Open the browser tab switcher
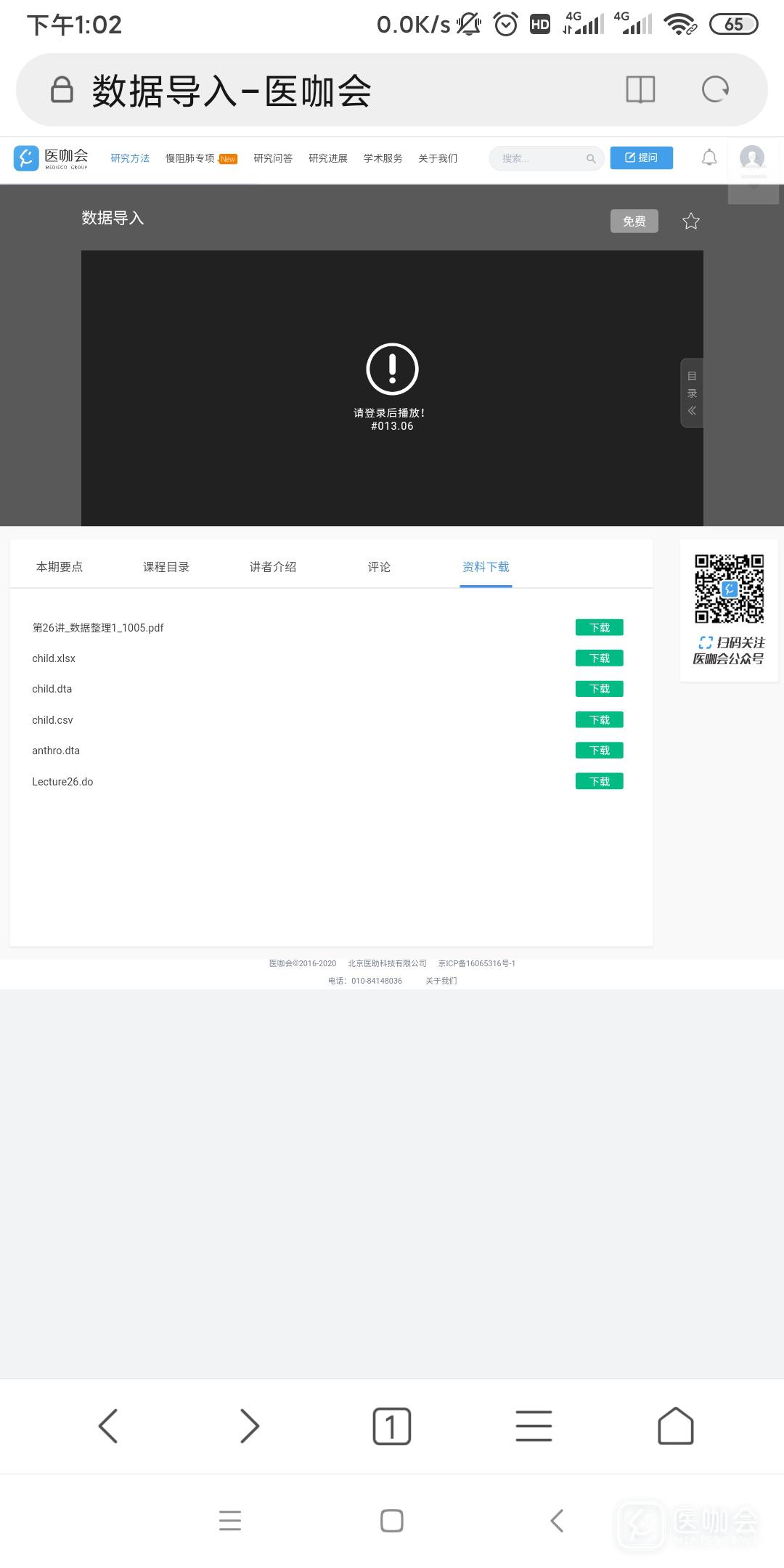784x1568 pixels. click(391, 1426)
